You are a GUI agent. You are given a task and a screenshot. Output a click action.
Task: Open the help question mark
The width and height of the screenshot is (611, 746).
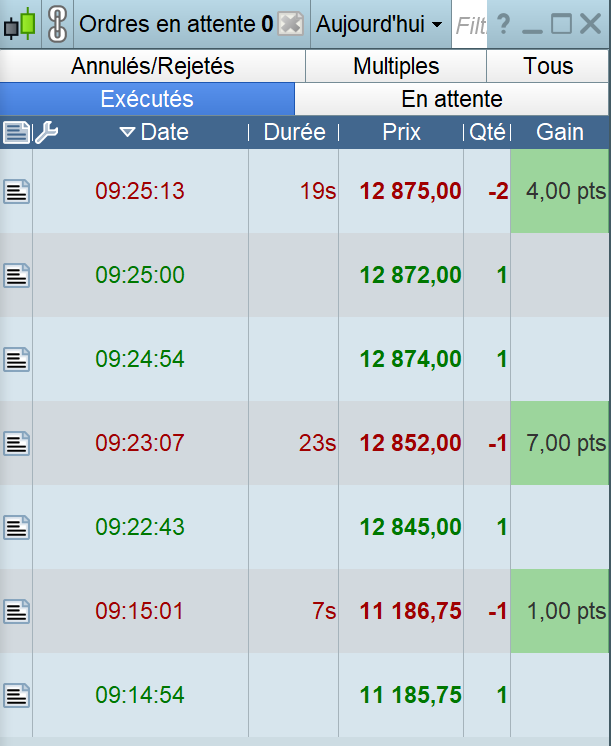(x=503, y=24)
